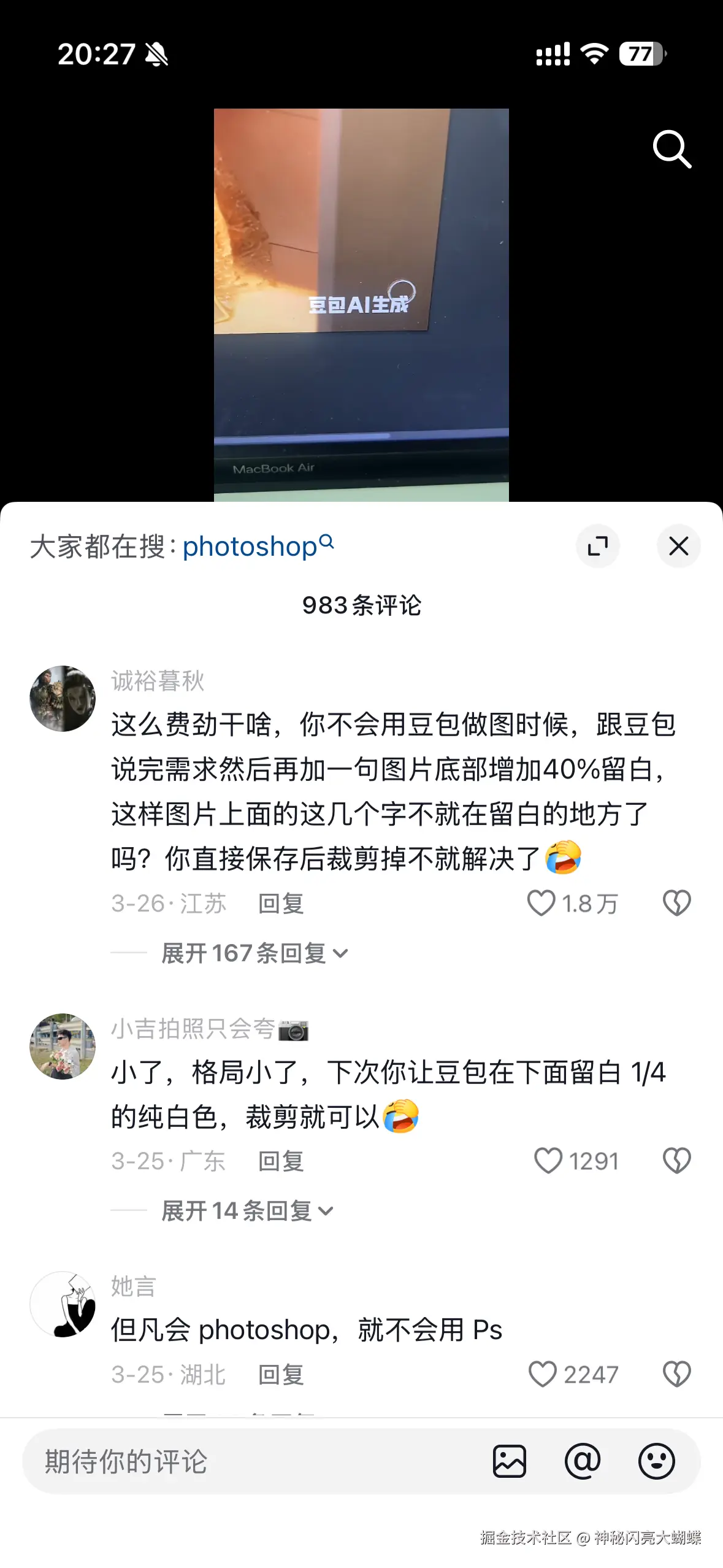Toggle like on 她言's comment showing 2247
The image size is (723, 1568).
[x=542, y=1374]
